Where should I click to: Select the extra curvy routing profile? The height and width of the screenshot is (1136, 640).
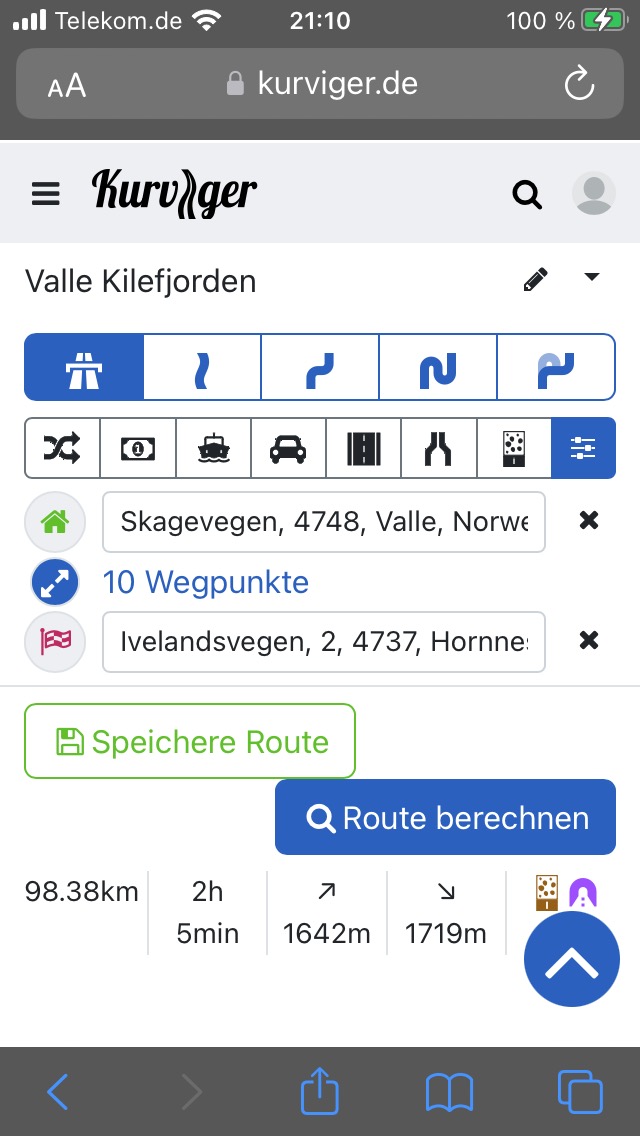click(438, 367)
